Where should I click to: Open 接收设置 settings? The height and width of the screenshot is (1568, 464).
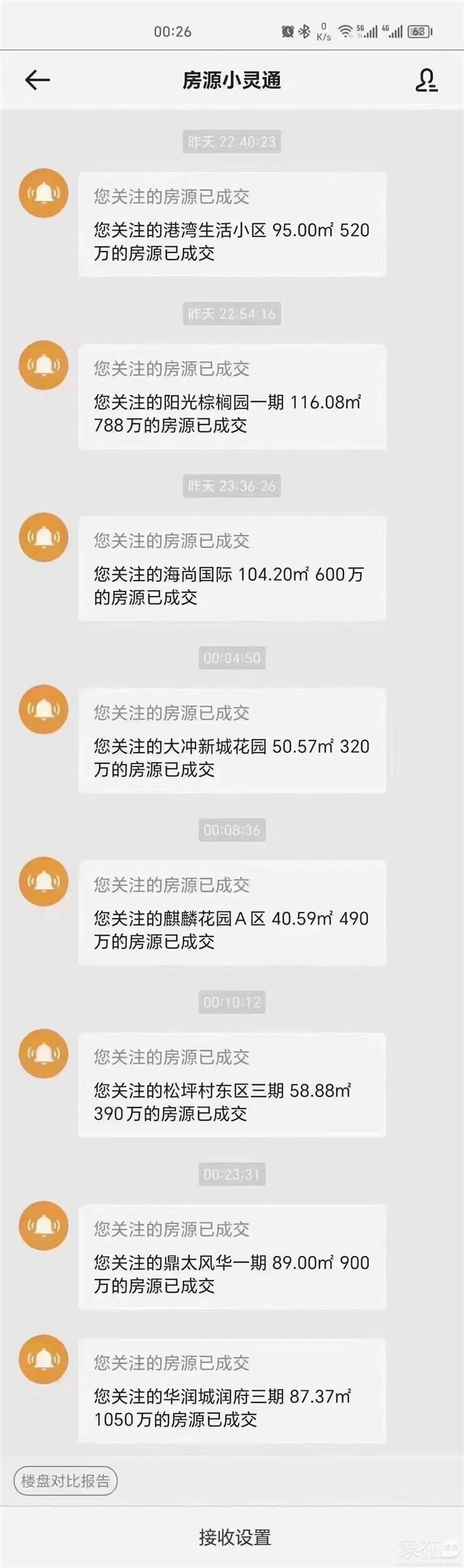pyautogui.click(x=235, y=1538)
